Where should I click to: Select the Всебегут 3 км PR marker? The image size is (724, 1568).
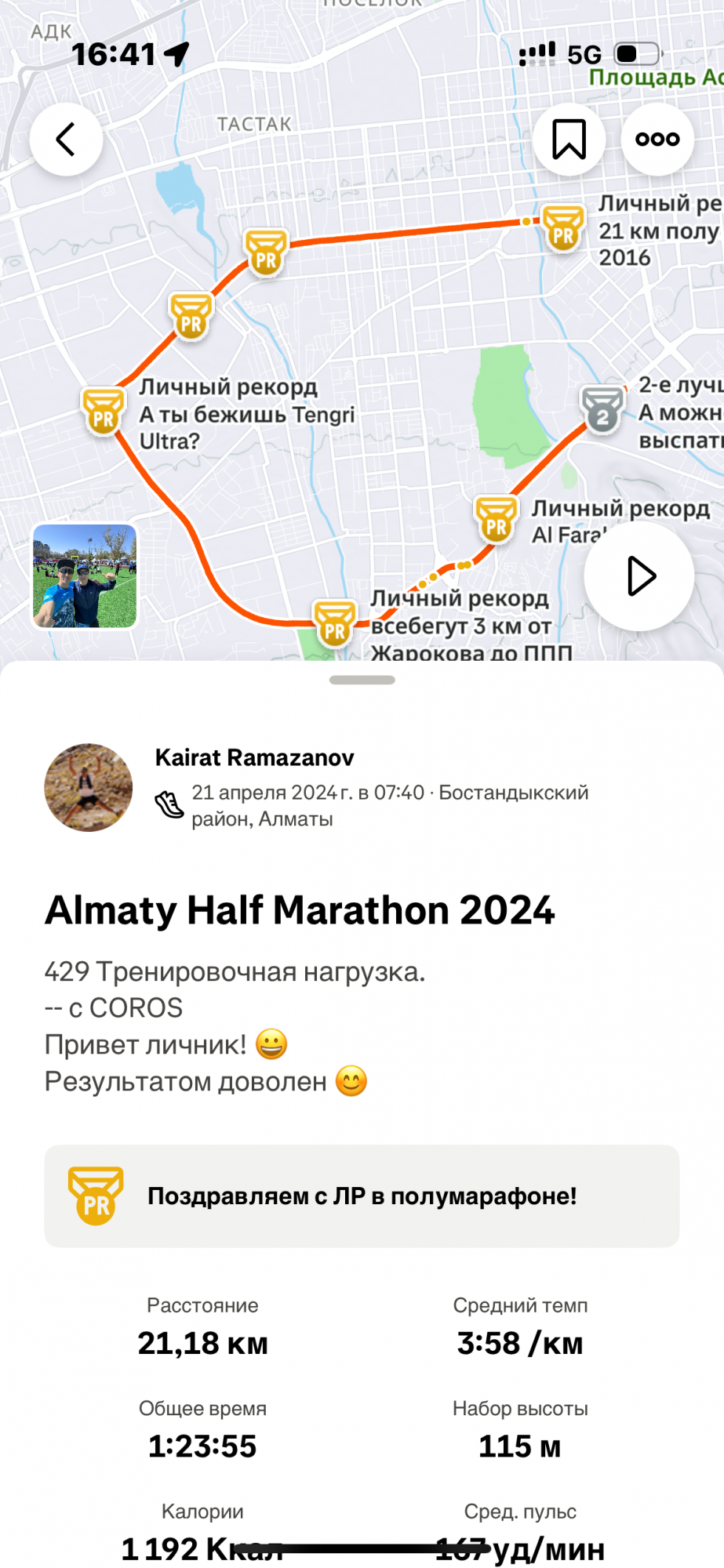pos(335,623)
